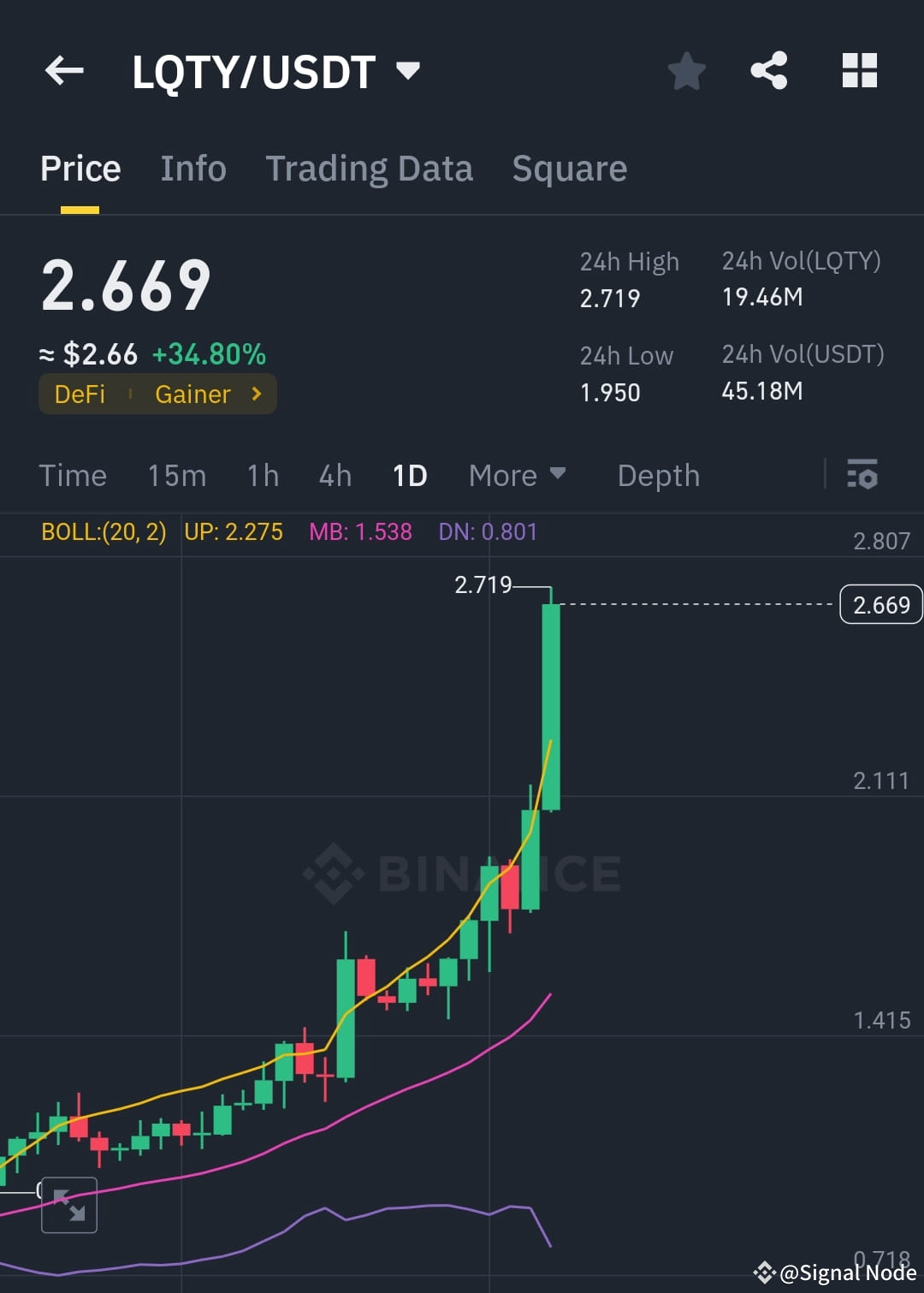Switch the chart to 15m interval
This screenshot has height=1293, width=924.
tap(176, 476)
